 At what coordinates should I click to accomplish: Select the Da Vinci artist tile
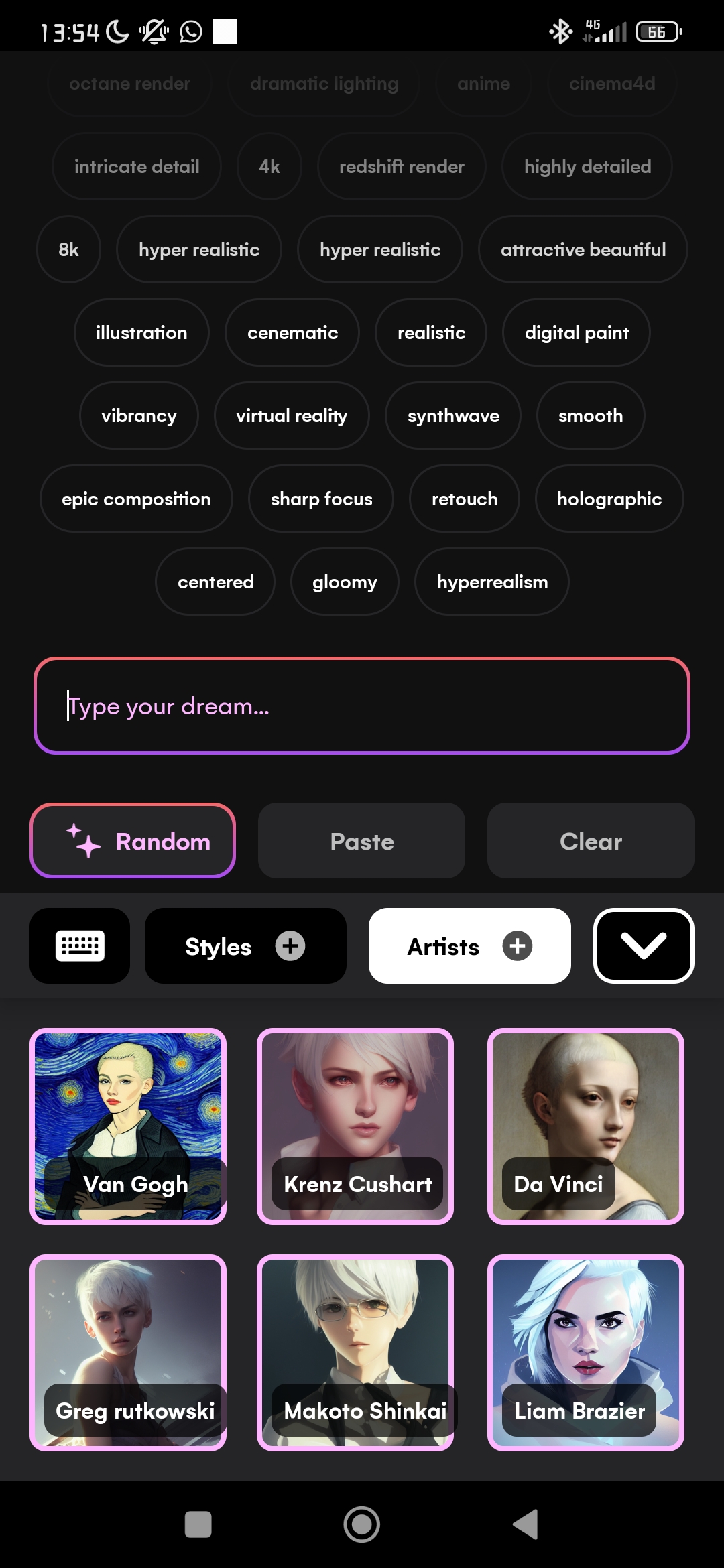pos(586,1126)
